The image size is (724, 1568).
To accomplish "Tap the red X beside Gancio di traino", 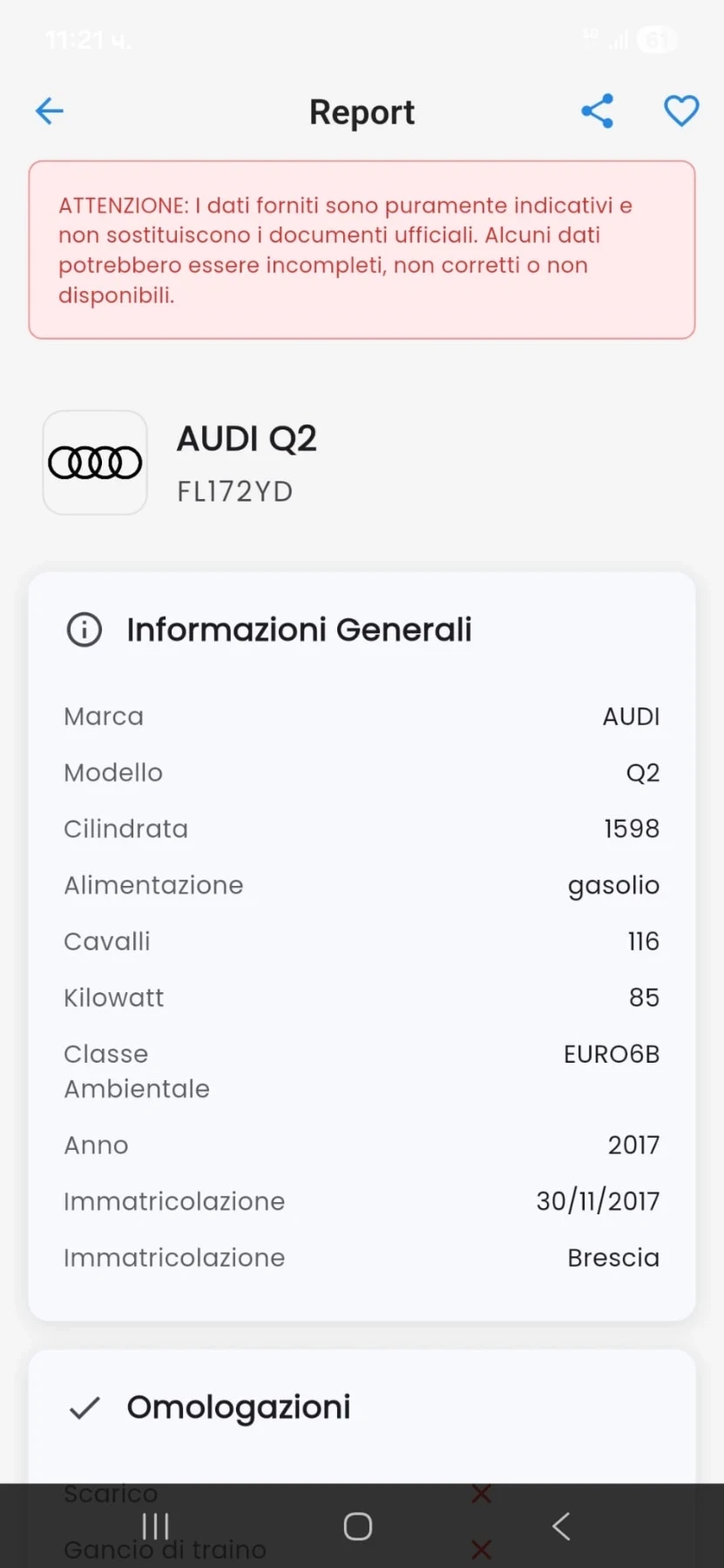I will (481, 1549).
